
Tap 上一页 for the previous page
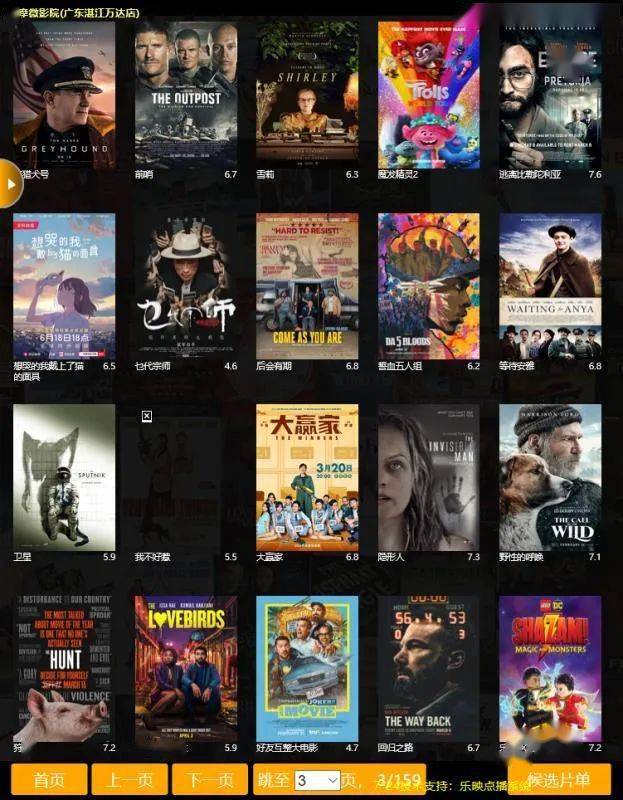[x=130, y=780]
